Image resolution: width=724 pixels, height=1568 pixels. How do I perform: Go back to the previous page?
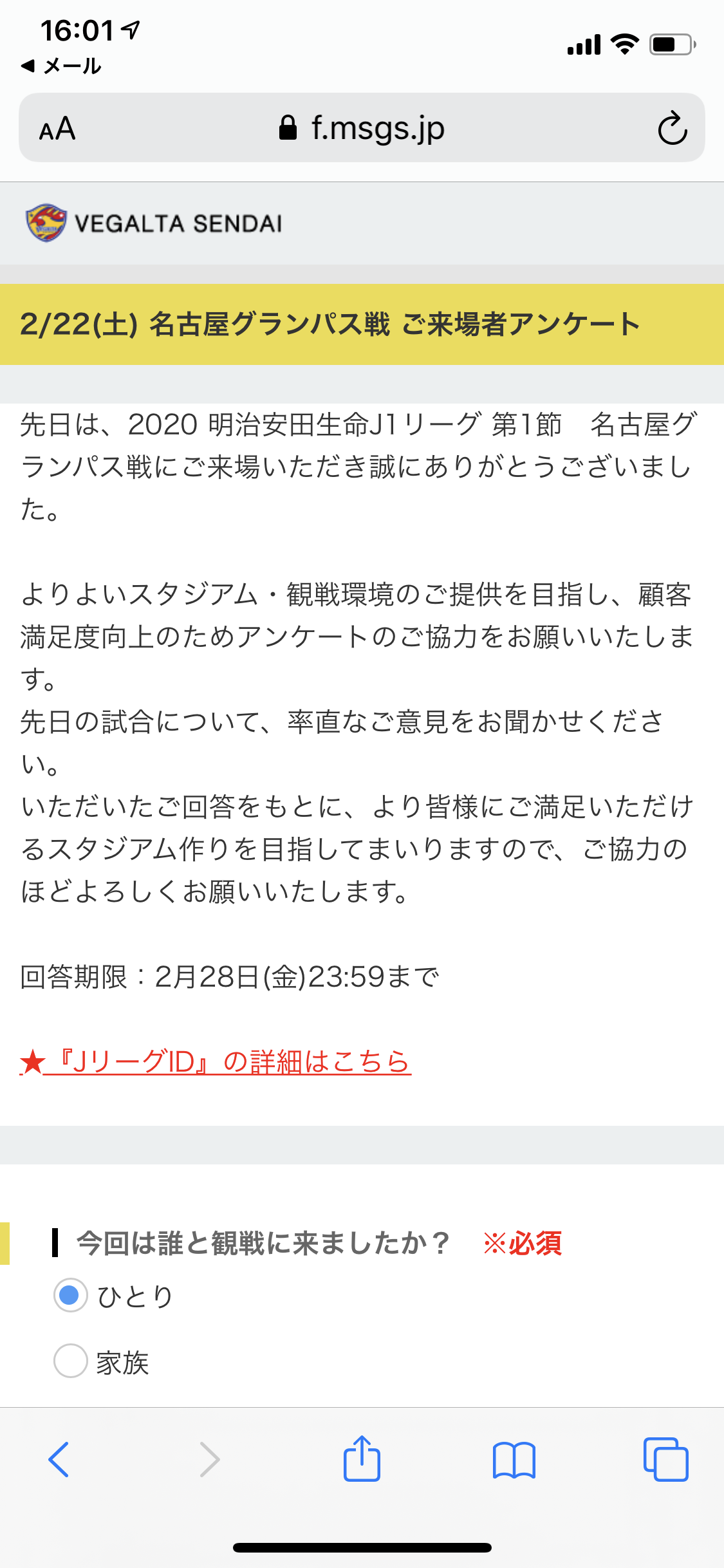tap(59, 1459)
